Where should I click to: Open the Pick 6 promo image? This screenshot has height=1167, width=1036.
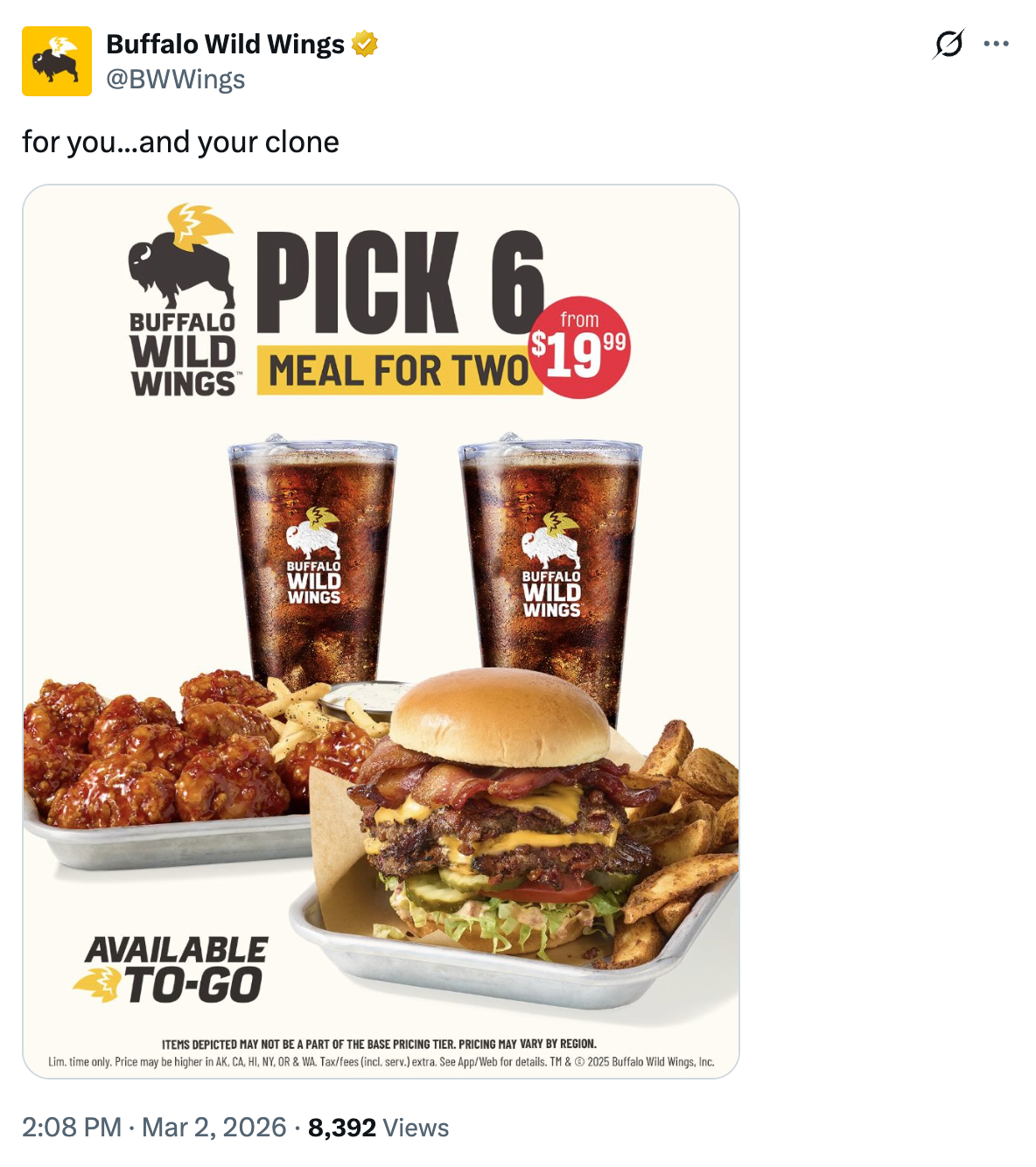coord(381,630)
